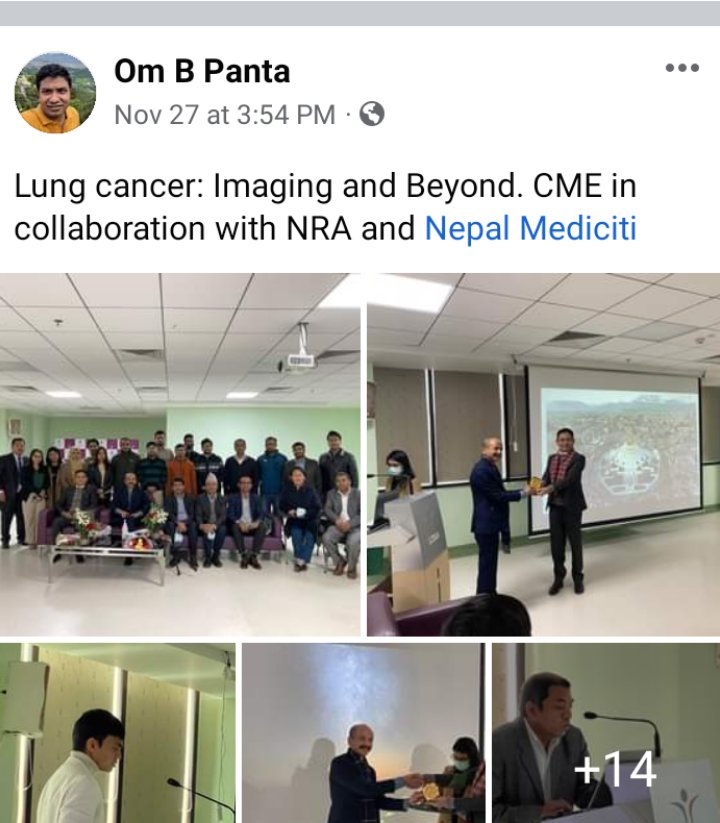View the +14 more photos tile
The width and height of the screenshot is (720, 823).
[x=605, y=733]
